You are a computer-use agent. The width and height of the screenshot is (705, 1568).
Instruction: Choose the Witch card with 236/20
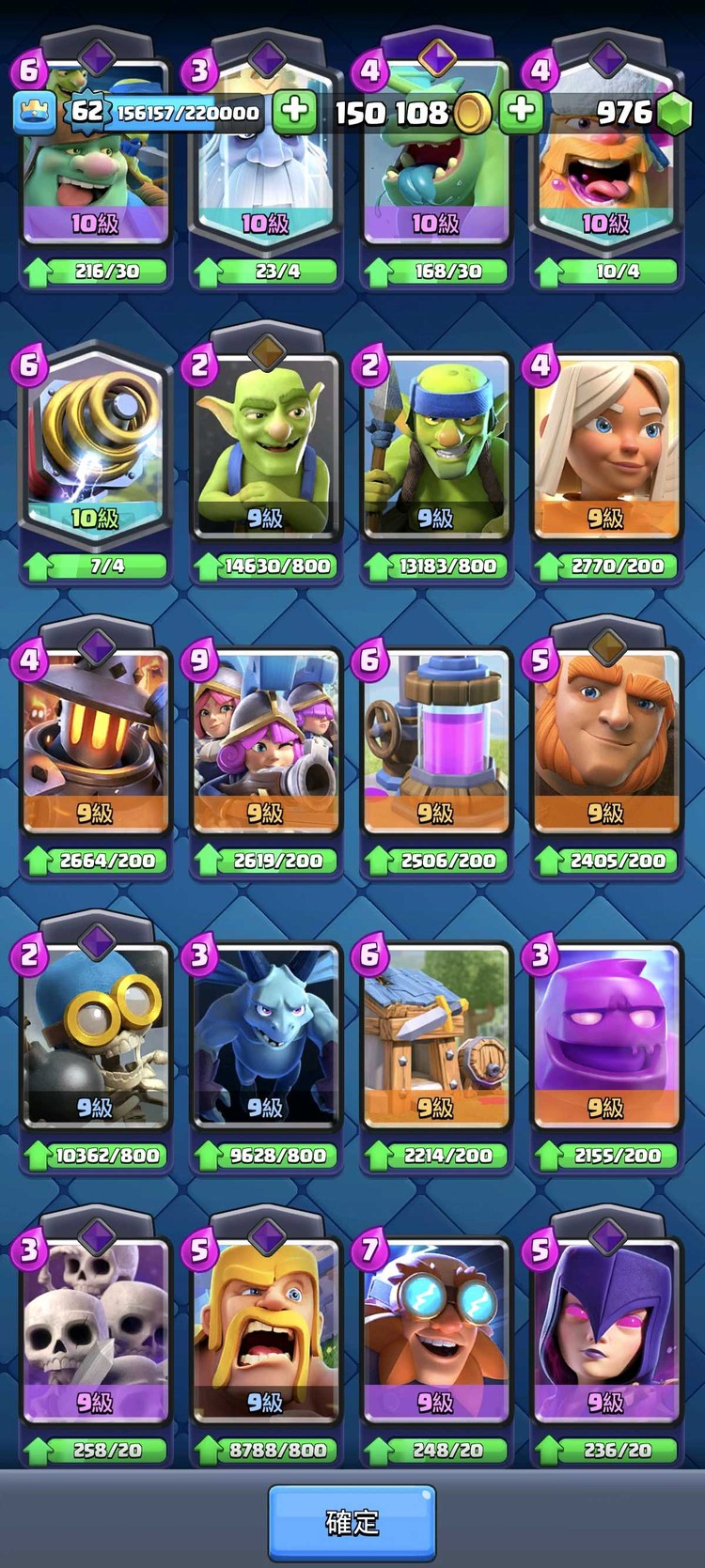(x=606, y=1334)
